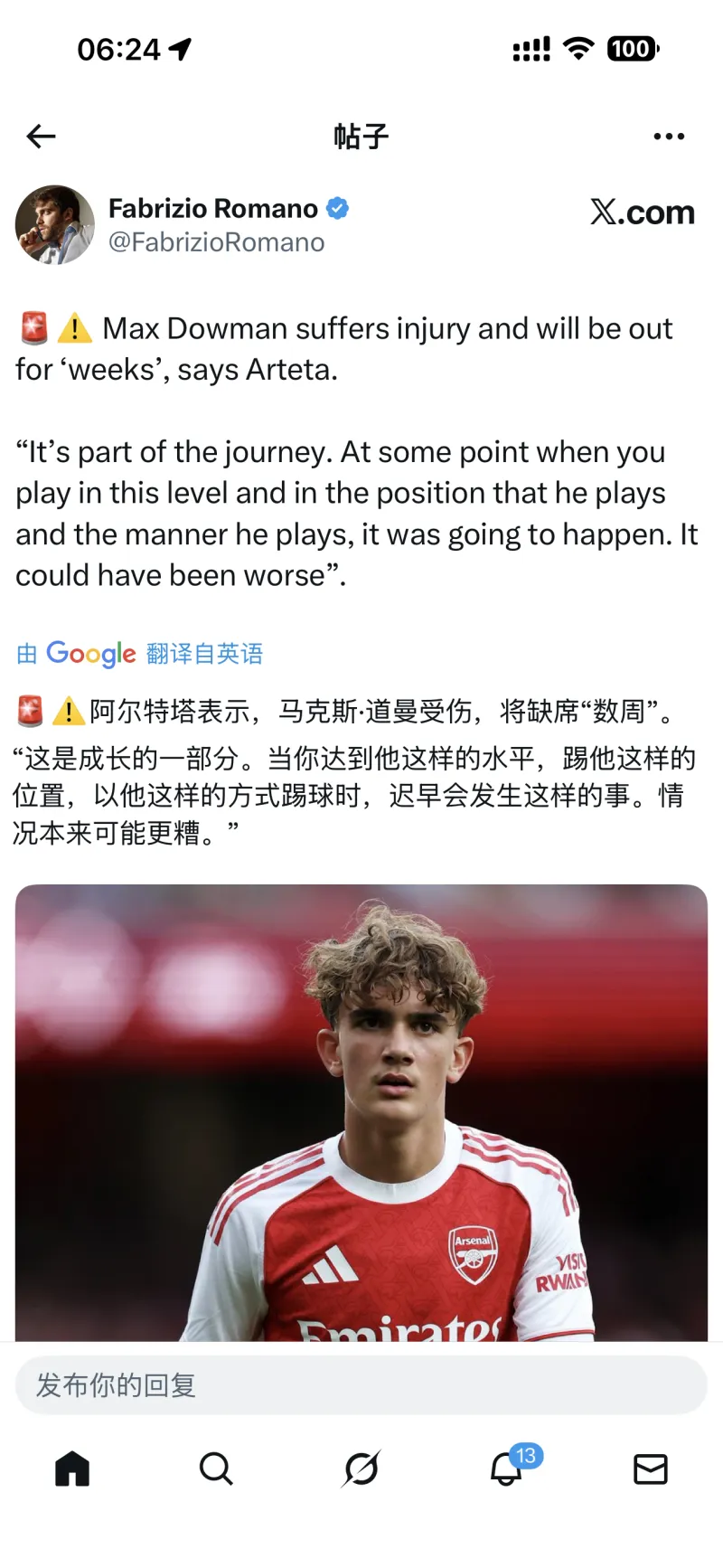This screenshot has height=1568, width=723.
Task: Open the Search tab
Action: [x=216, y=1469]
